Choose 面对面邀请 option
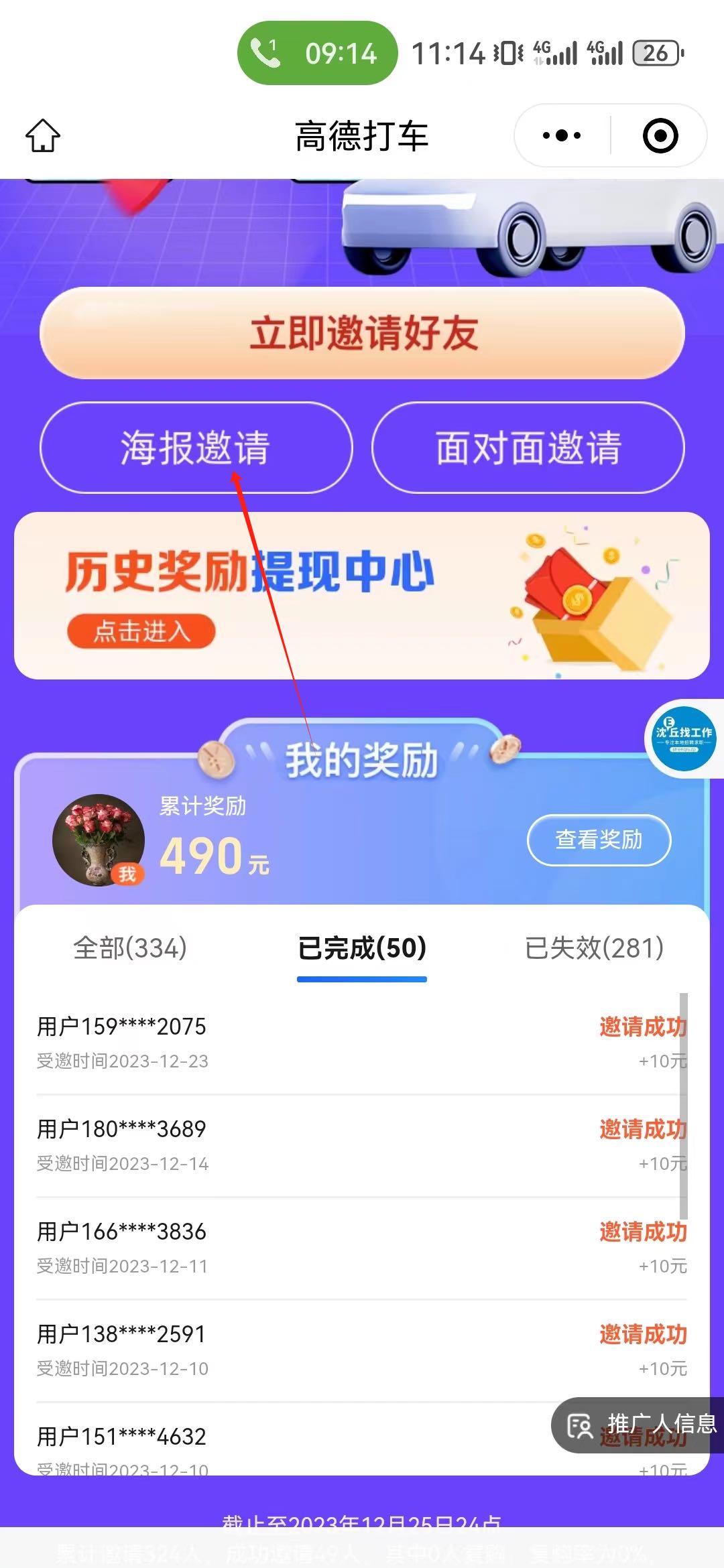 528,448
